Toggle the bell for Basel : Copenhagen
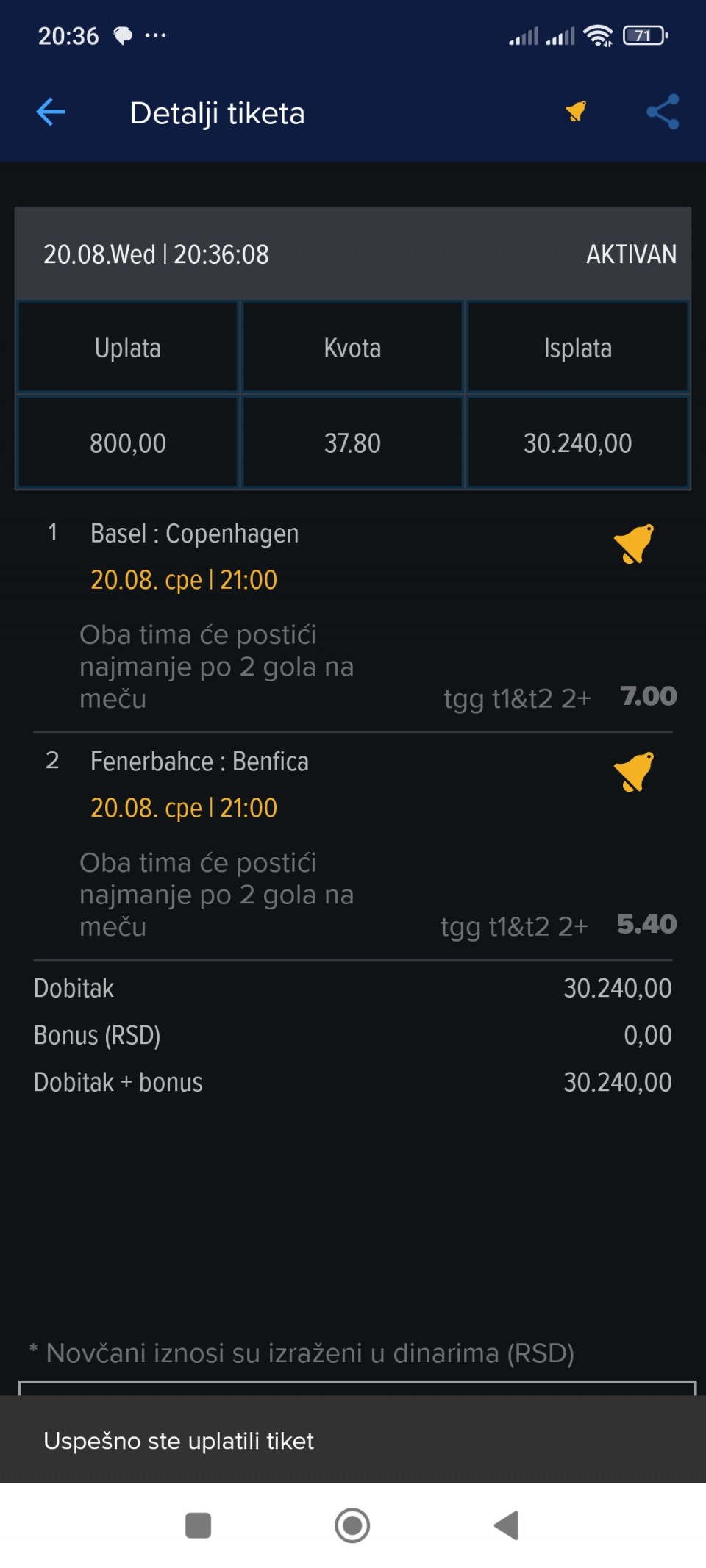706x1568 pixels. [634, 544]
